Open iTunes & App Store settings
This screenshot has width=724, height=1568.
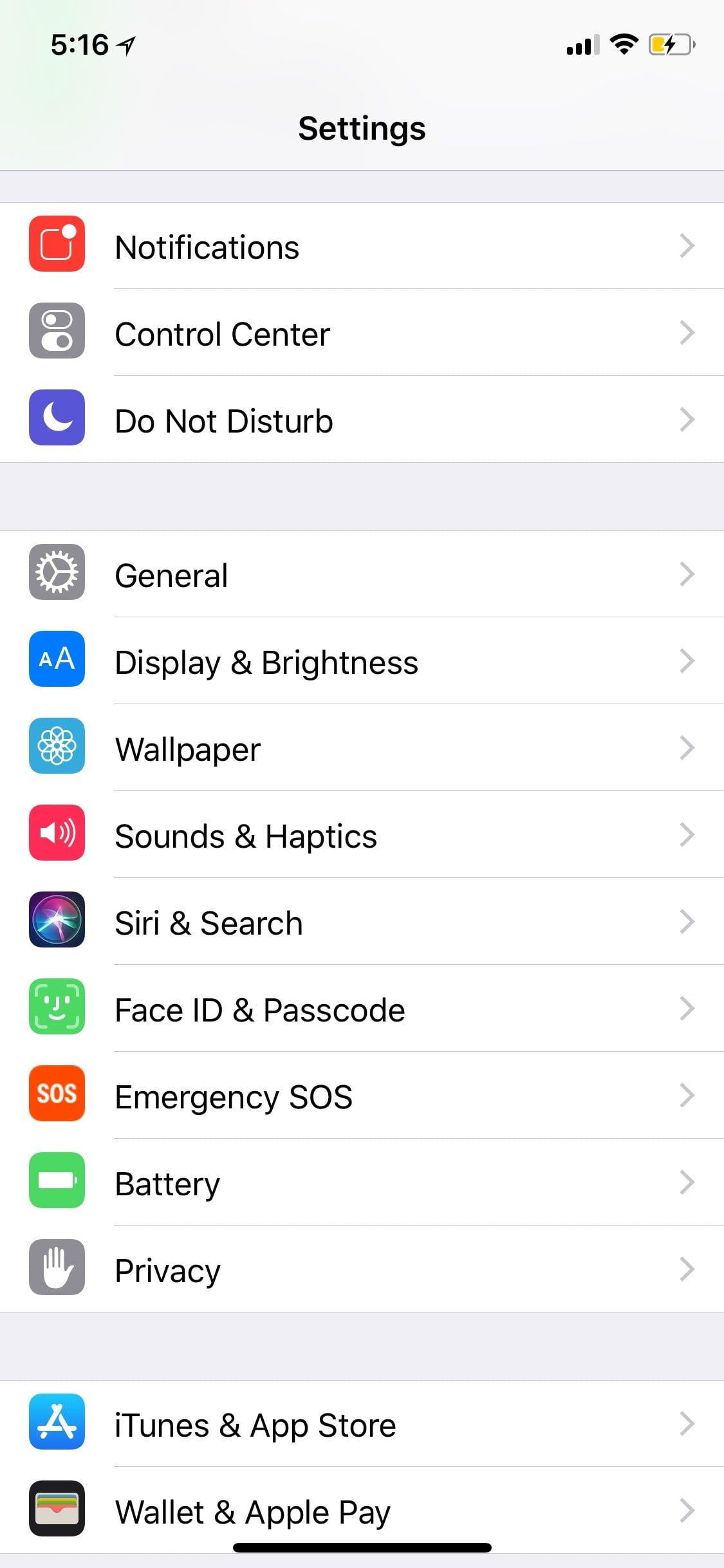[362, 1424]
